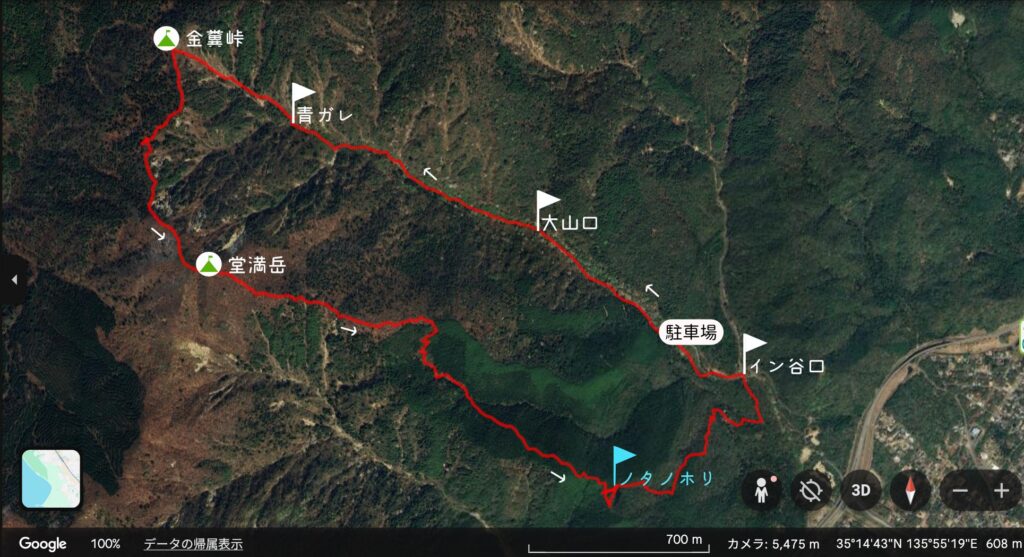Zoom in with the plus button
Viewport: 1024px width, 557px height.
pyautogui.click(x=1001, y=491)
